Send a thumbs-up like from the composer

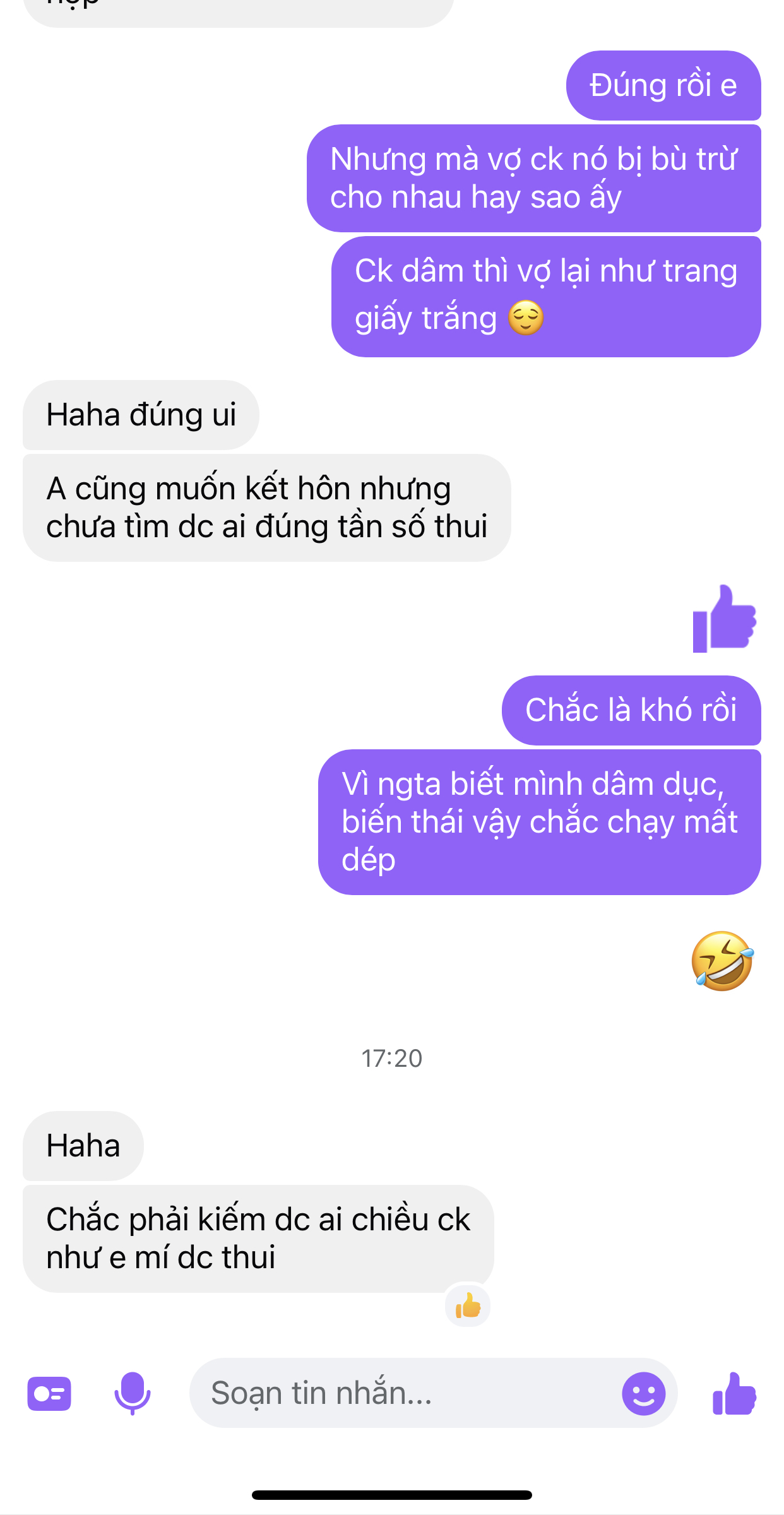click(x=734, y=1393)
